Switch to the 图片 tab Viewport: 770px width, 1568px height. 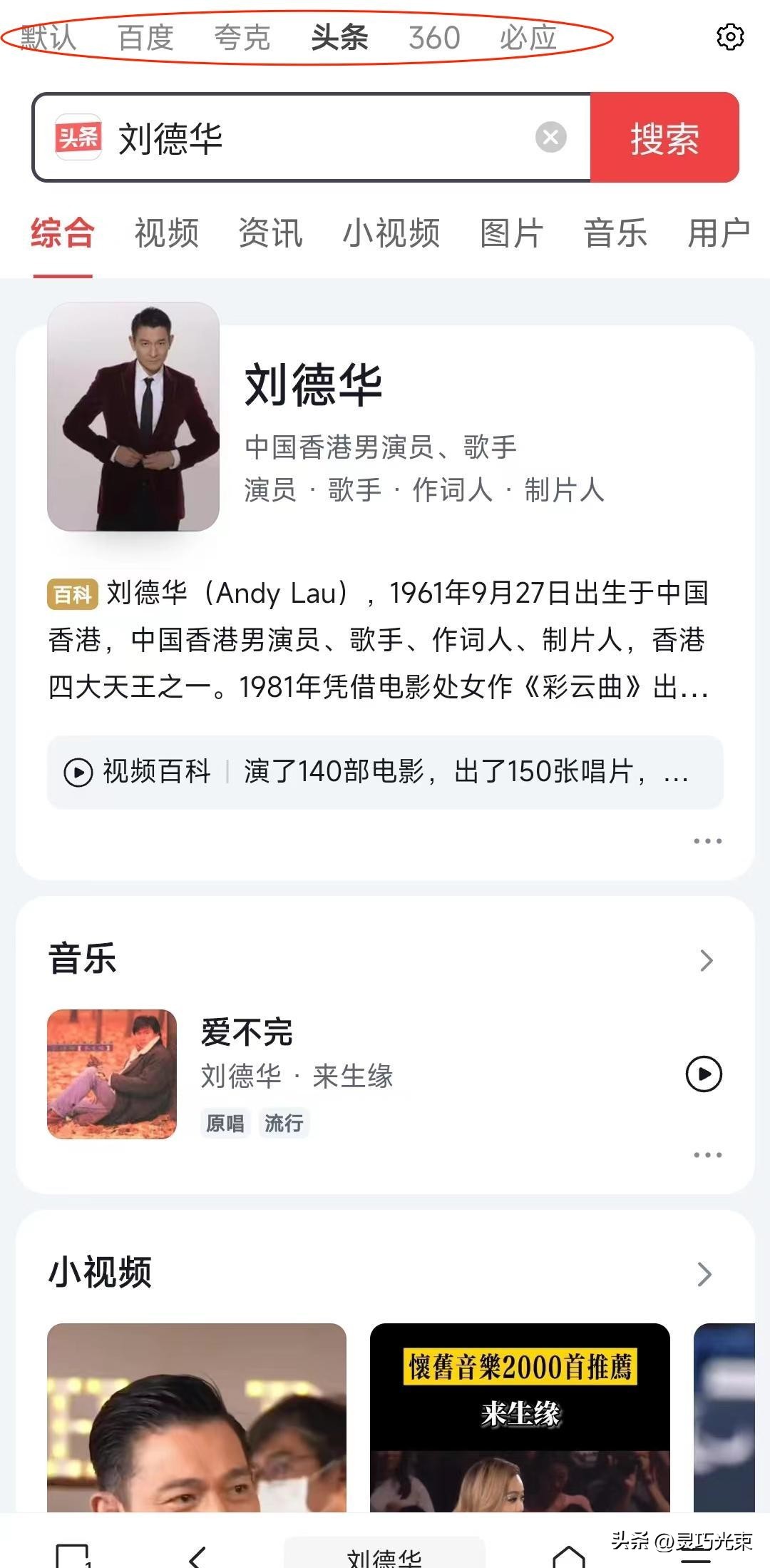510,233
